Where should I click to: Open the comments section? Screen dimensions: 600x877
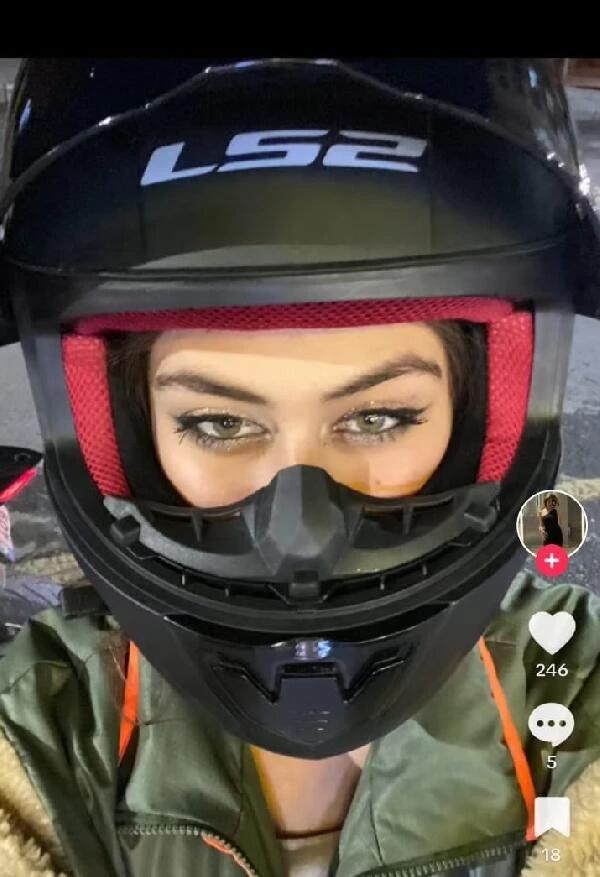[551, 724]
